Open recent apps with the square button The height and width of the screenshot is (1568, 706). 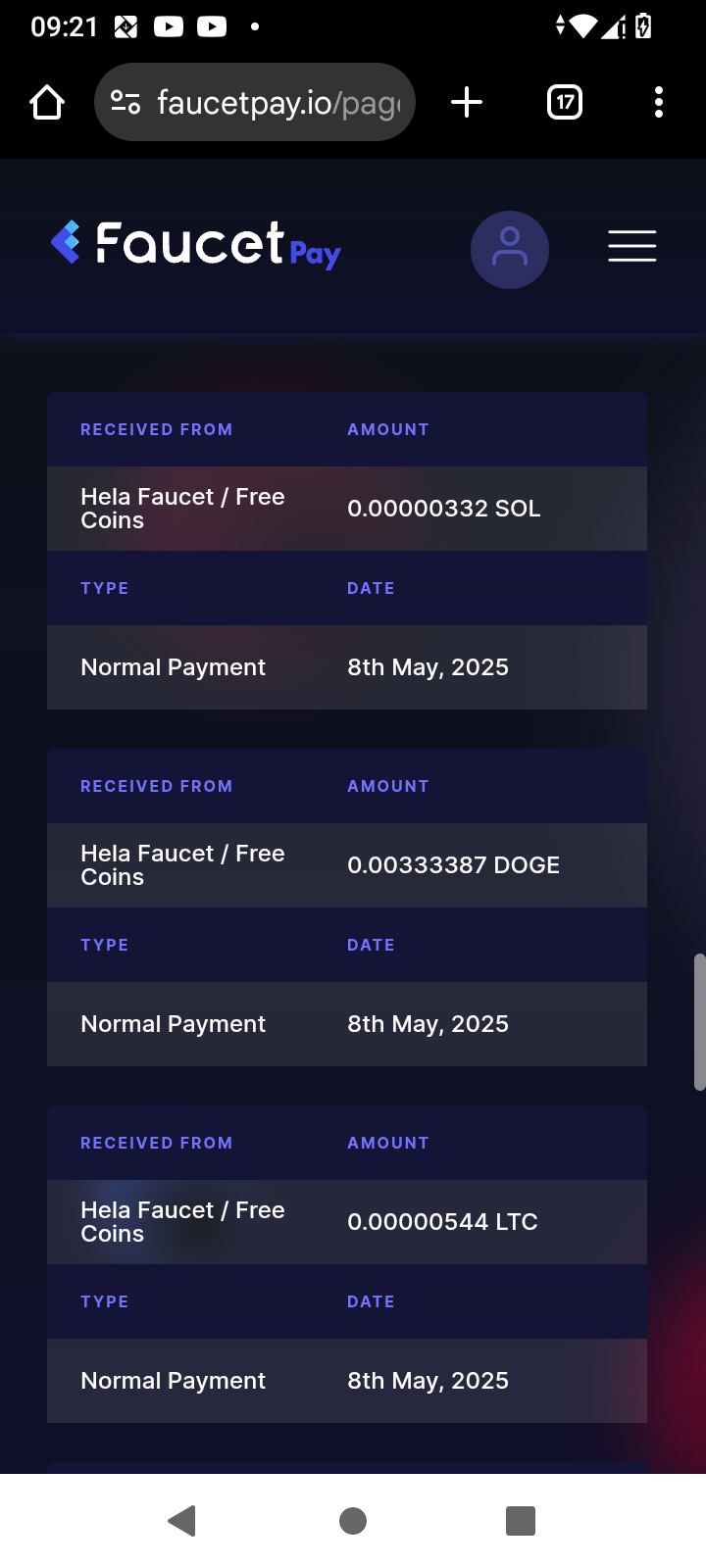(x=521, y=1521)
